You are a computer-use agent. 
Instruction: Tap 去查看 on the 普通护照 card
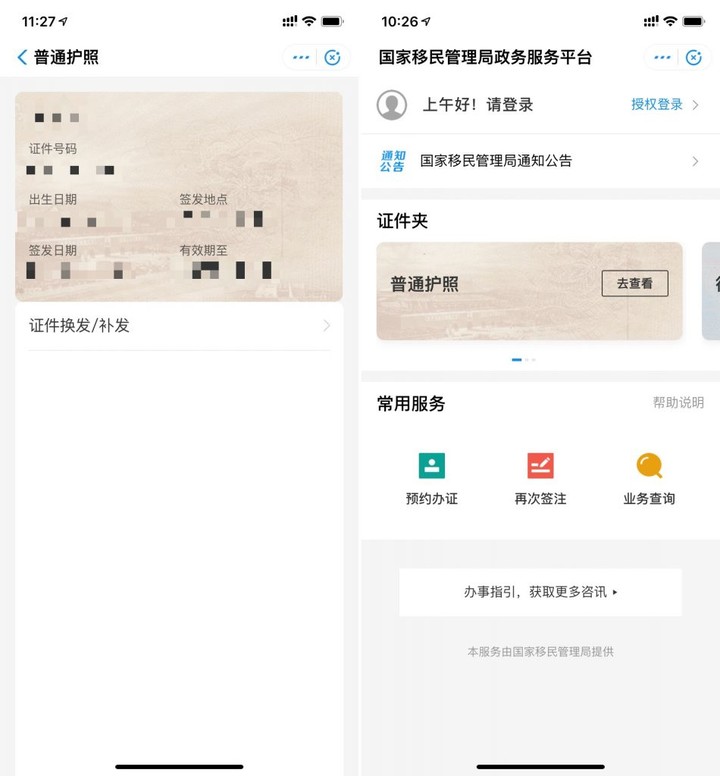(x=634, y=283)
